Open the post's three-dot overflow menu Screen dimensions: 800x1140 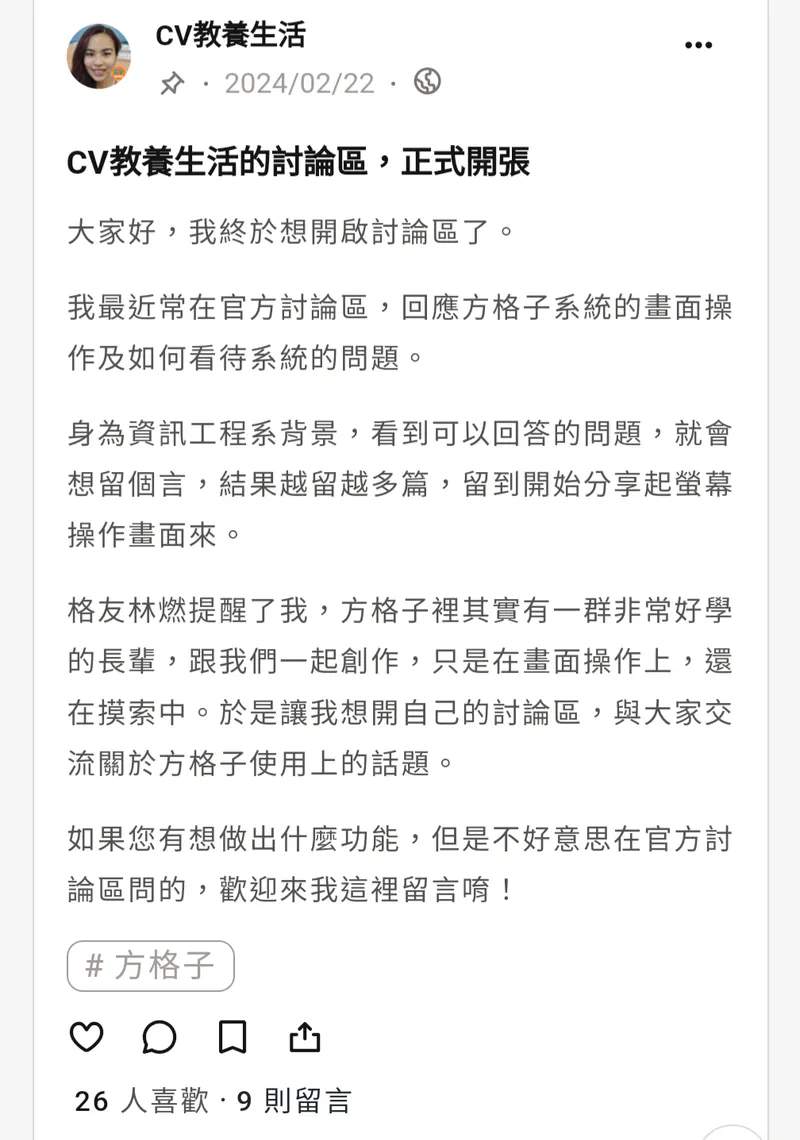pos(698,46)
